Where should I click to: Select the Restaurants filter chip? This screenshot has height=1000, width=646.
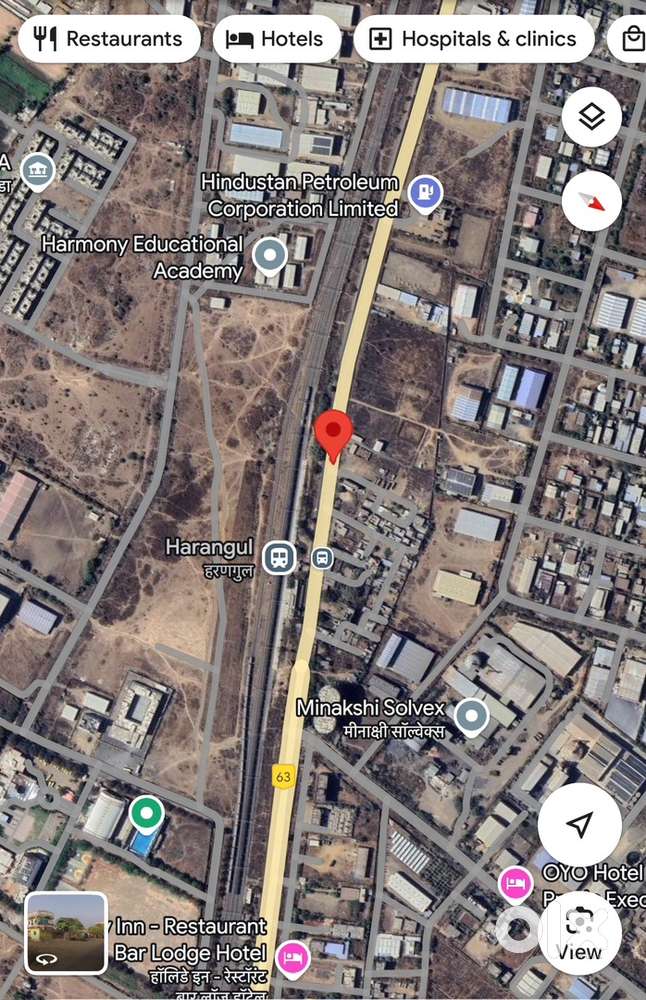tap(108, 40)
